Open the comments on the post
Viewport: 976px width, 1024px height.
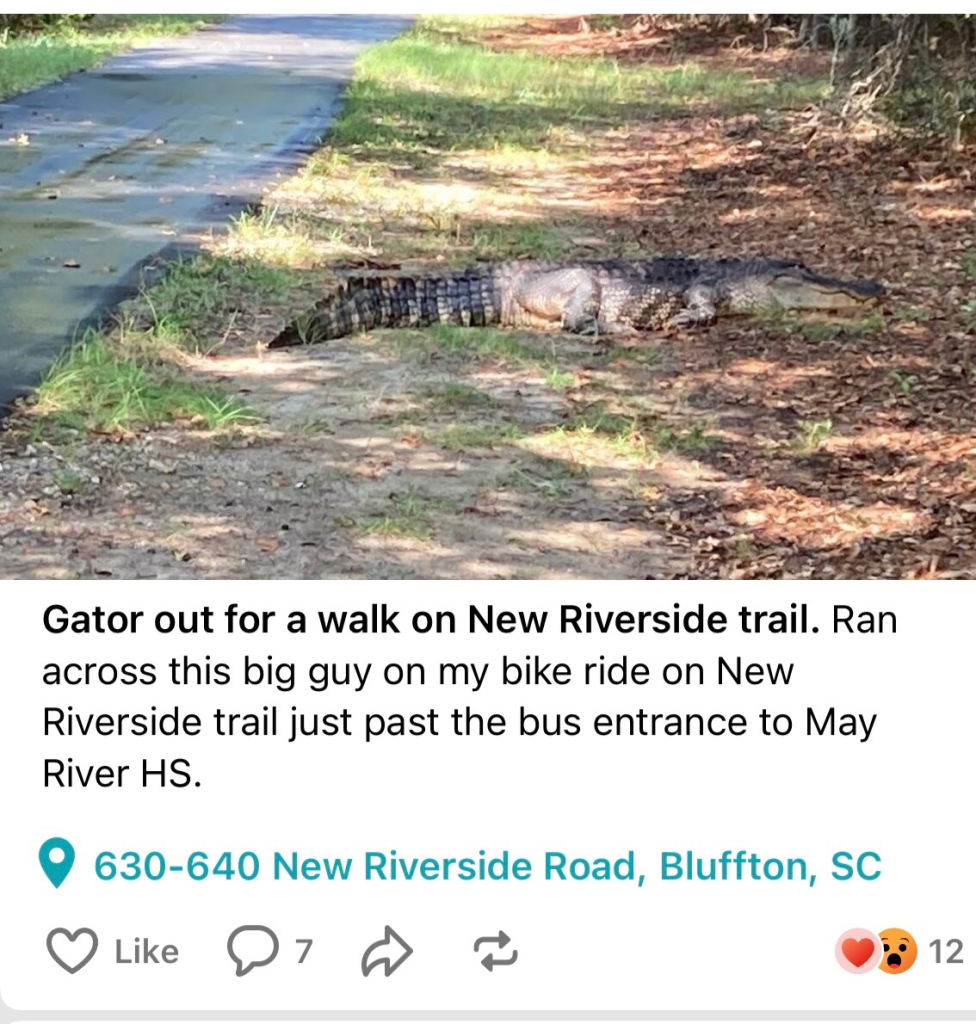(x=268, y=951)
